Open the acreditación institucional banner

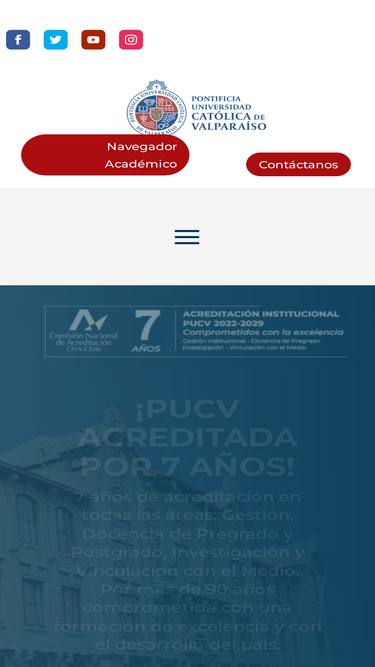pyautogui.click(x=196, y=331)
